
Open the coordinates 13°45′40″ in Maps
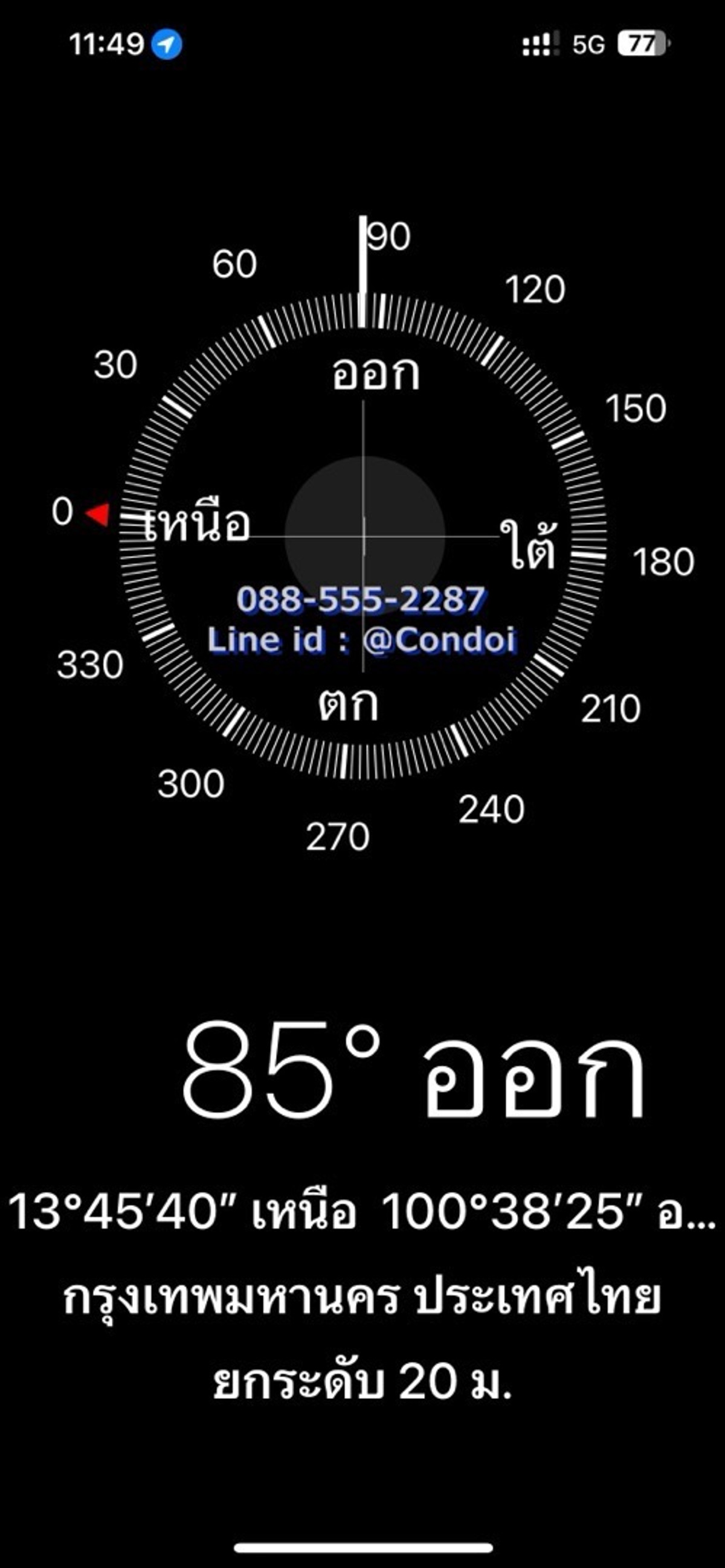(x=362, y=1212)
